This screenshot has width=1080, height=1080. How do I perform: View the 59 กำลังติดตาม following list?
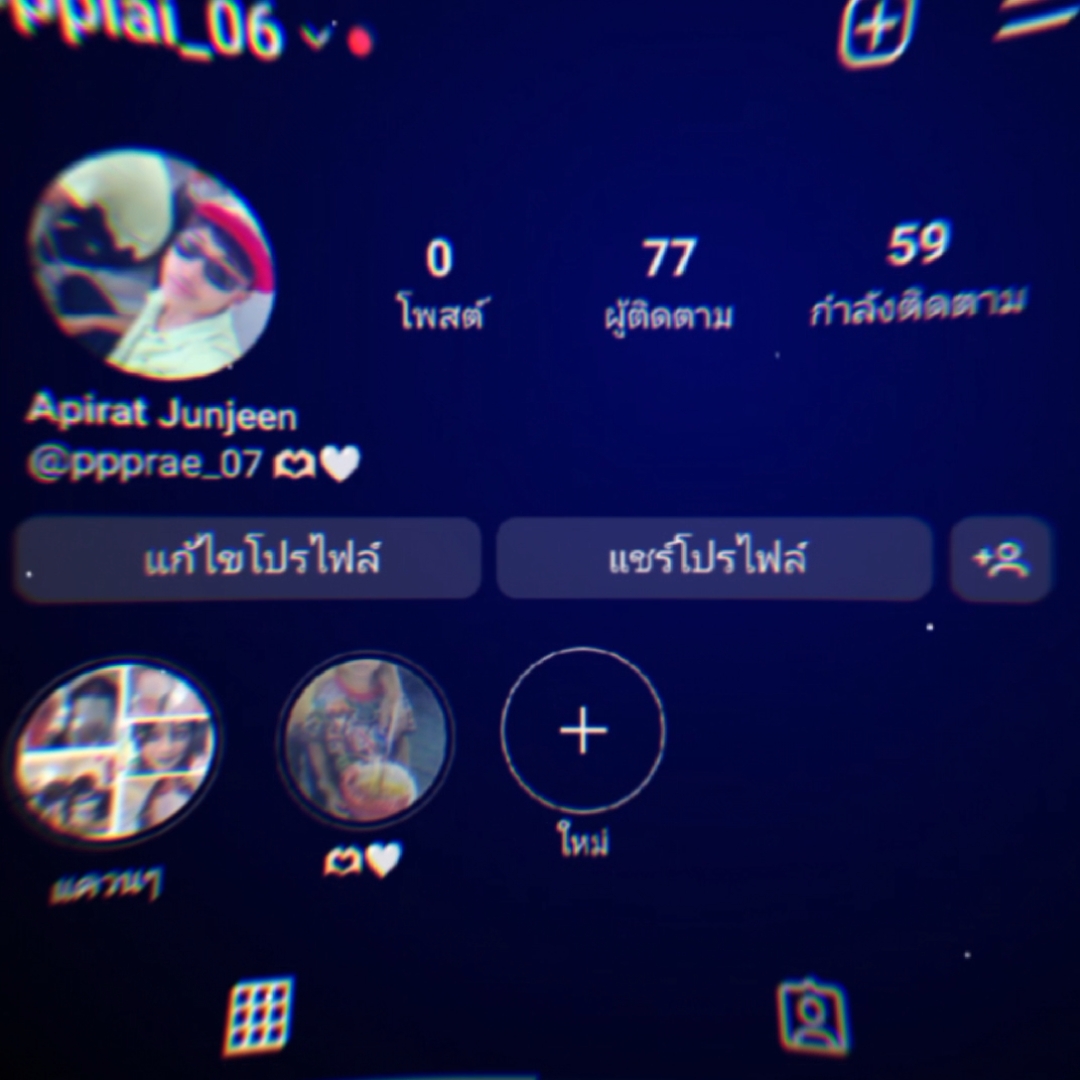917,274
